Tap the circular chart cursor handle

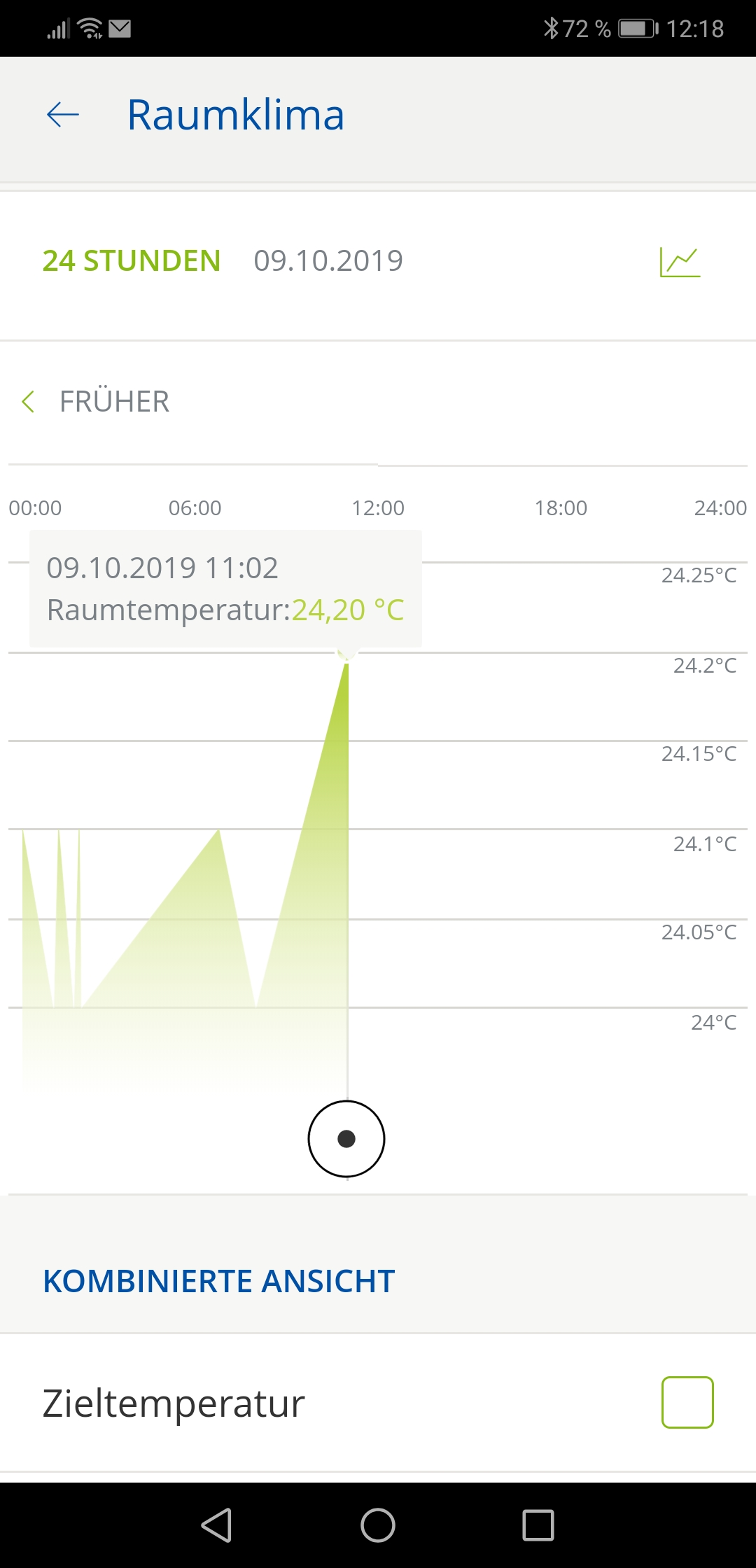[x=346, y=1139]
